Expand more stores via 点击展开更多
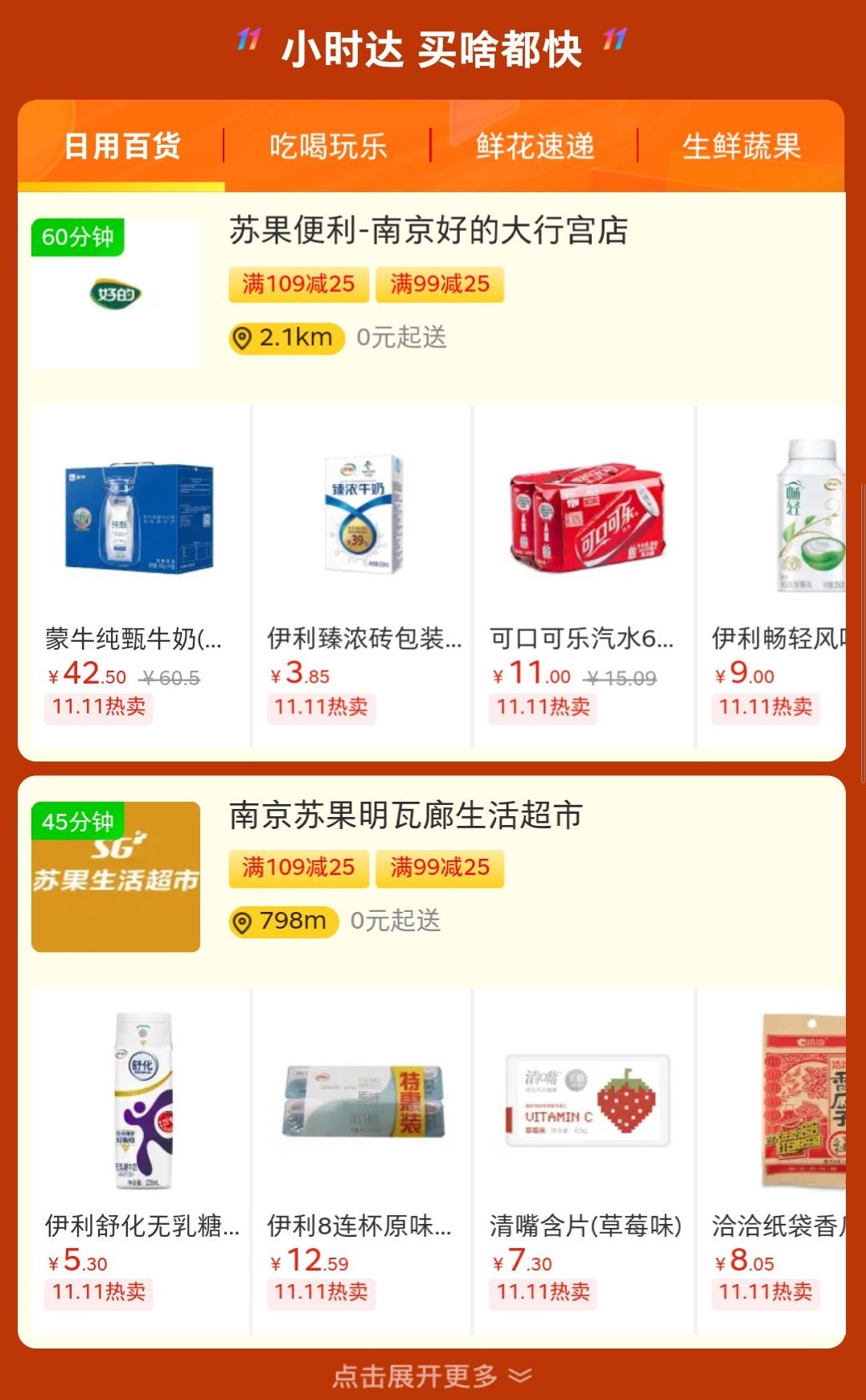The height and width of the screenshot is (1400, 866). click(x=432, y=1376)
